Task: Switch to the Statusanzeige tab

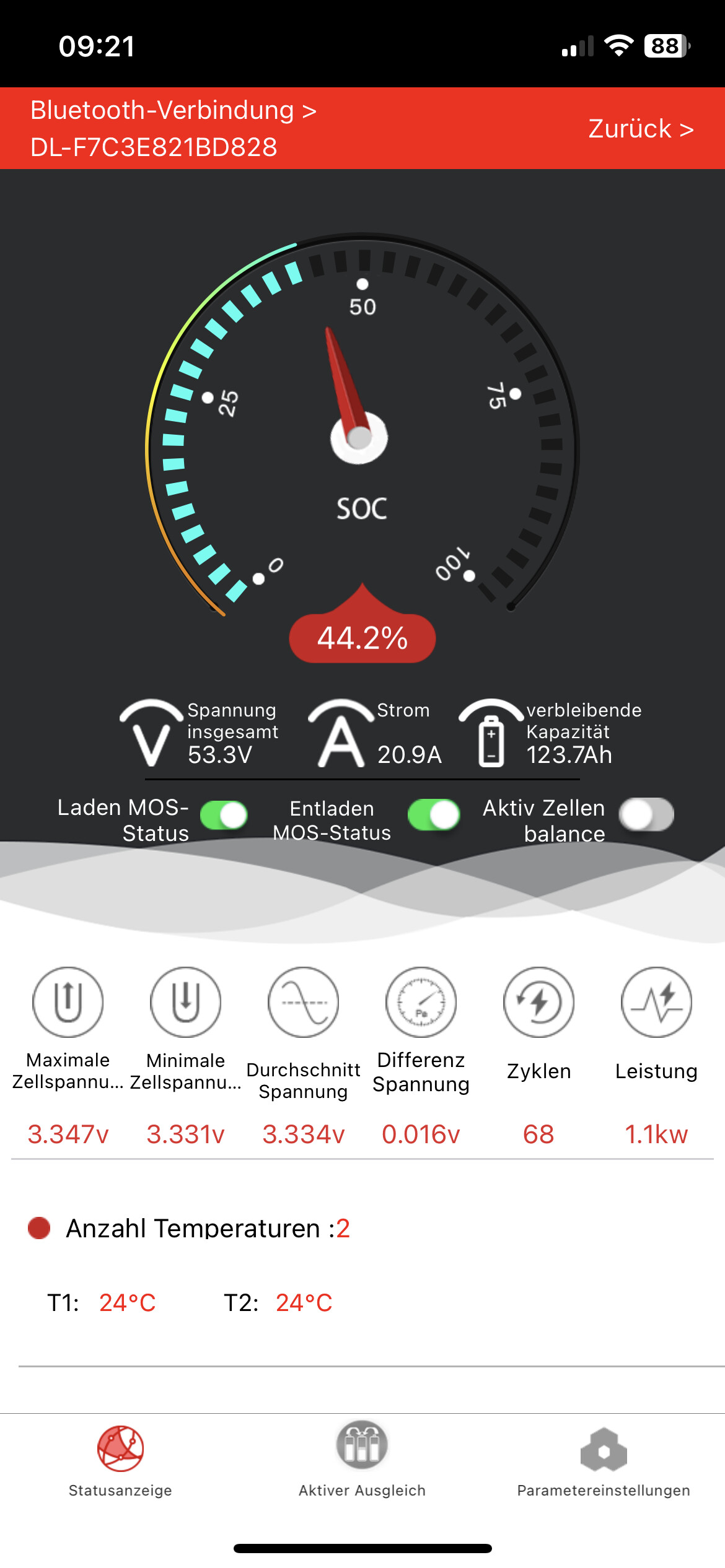Action: pos(120,1461)
